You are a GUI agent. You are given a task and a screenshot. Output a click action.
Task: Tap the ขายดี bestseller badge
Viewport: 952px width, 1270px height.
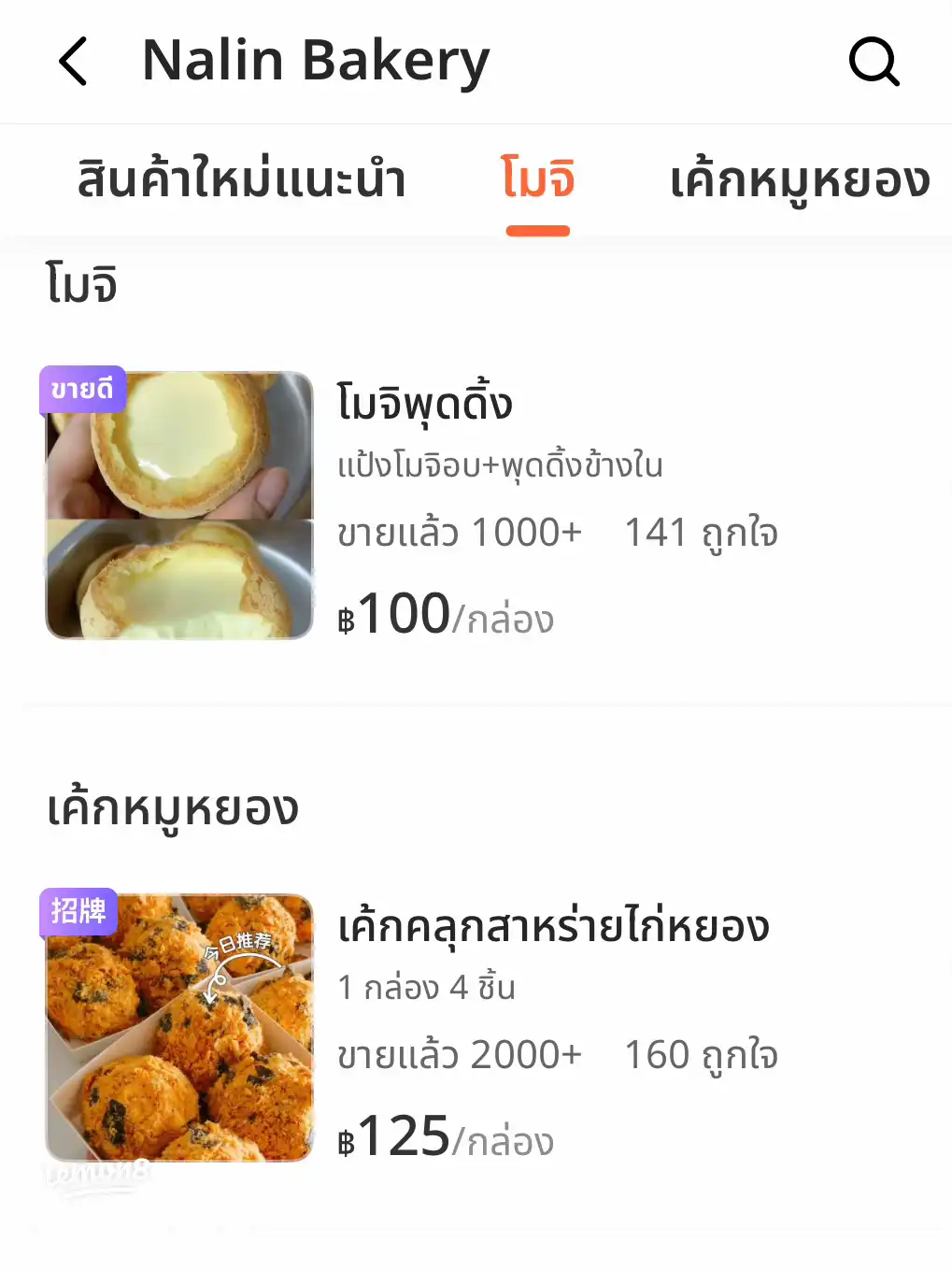pos(80,390)
